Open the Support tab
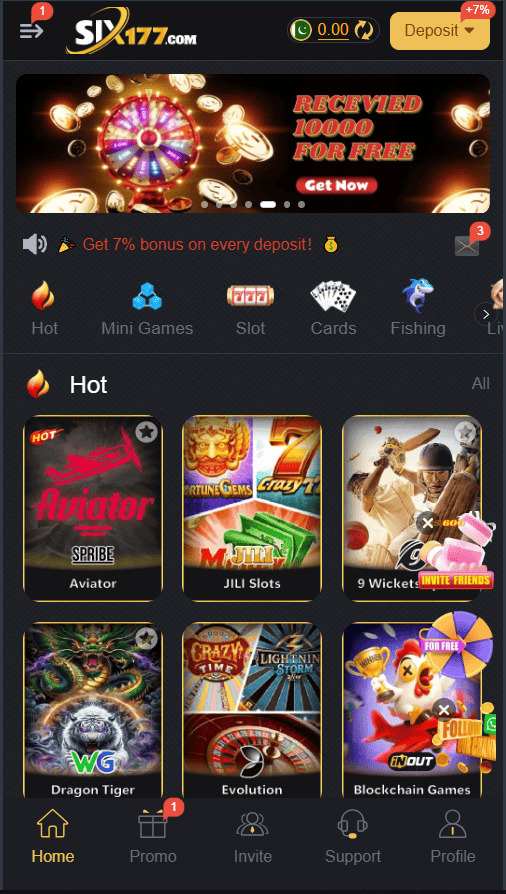This screenshot has height=894, width=506. click(x=353, y=836)
